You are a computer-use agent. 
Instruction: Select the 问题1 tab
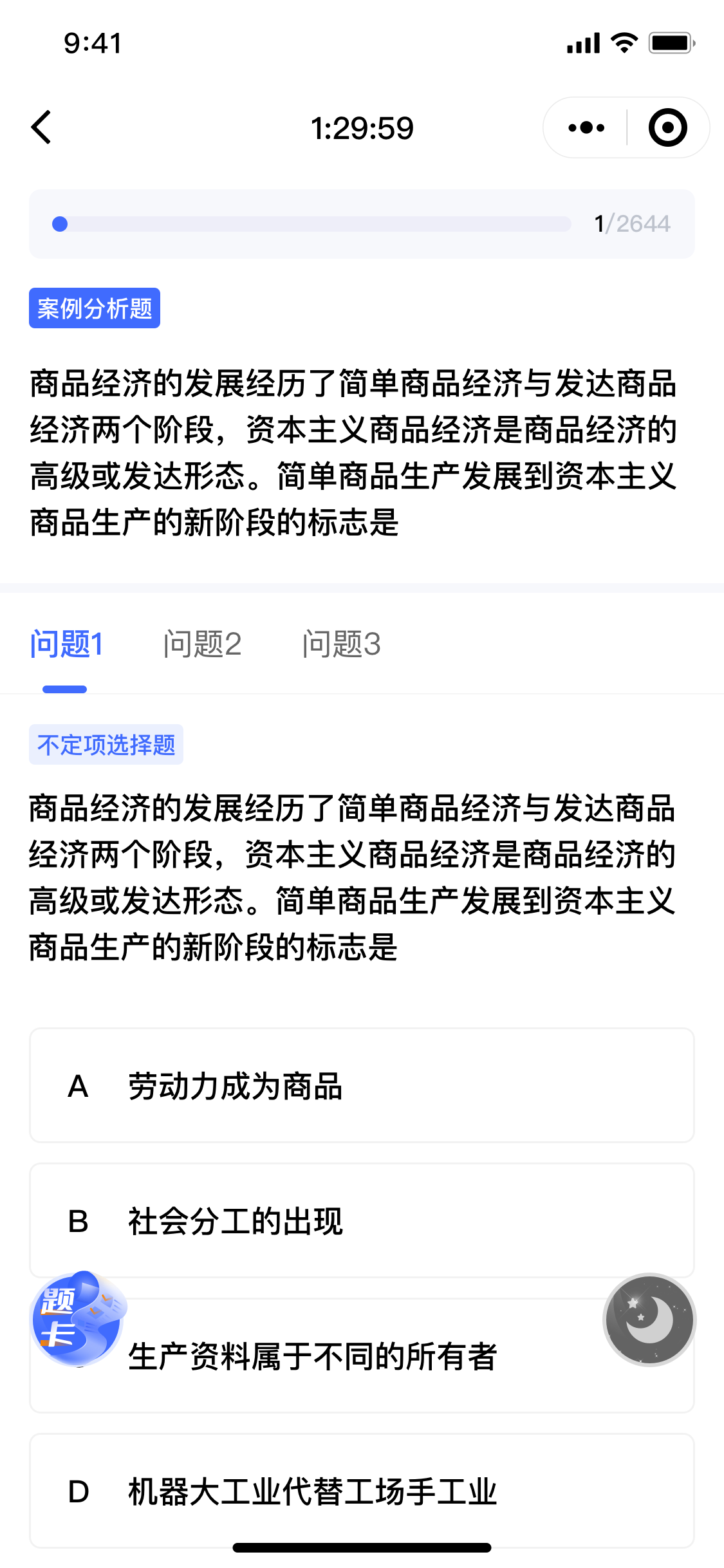point(66,644)
